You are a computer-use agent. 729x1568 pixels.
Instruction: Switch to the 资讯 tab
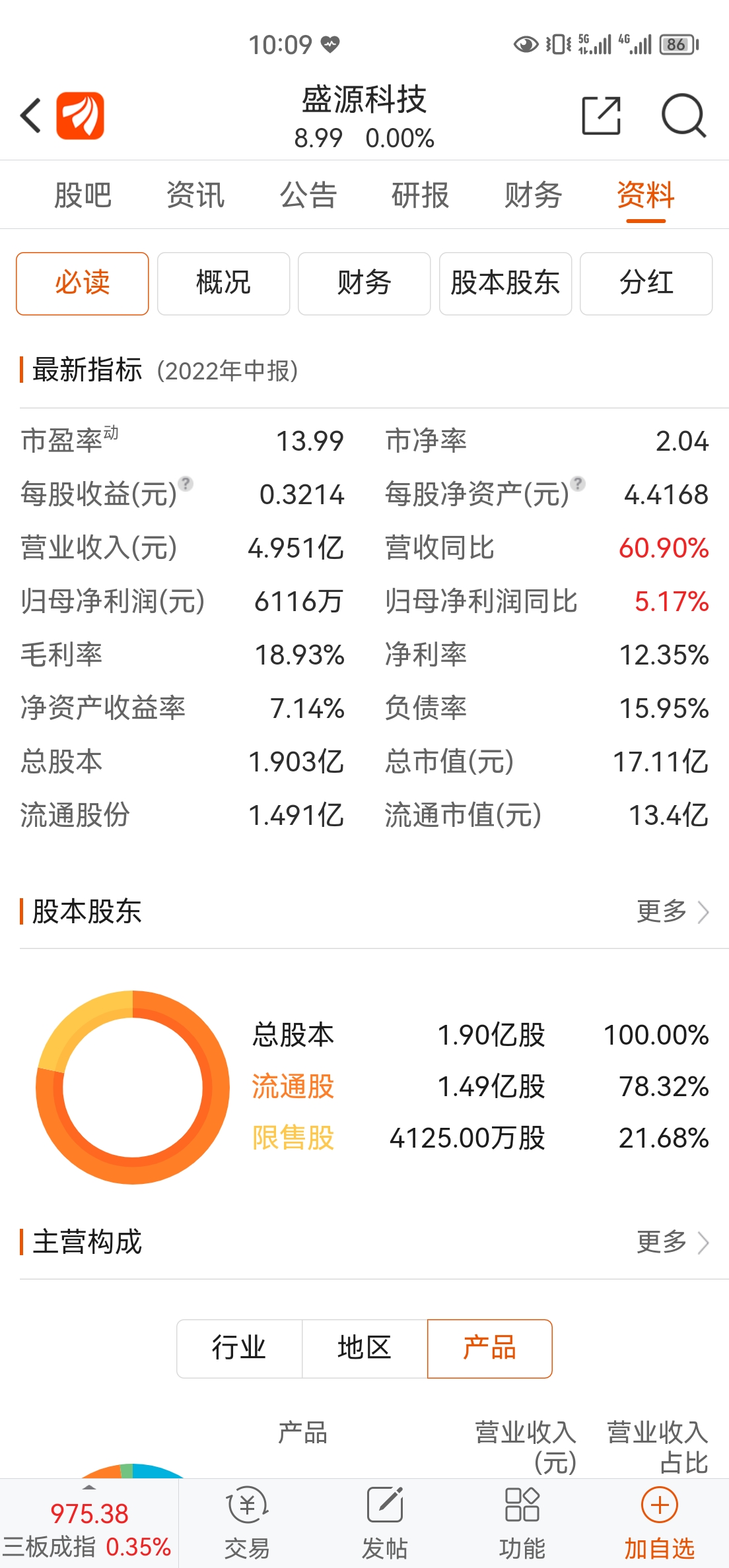pyautogui.click(x=195, y=195)
